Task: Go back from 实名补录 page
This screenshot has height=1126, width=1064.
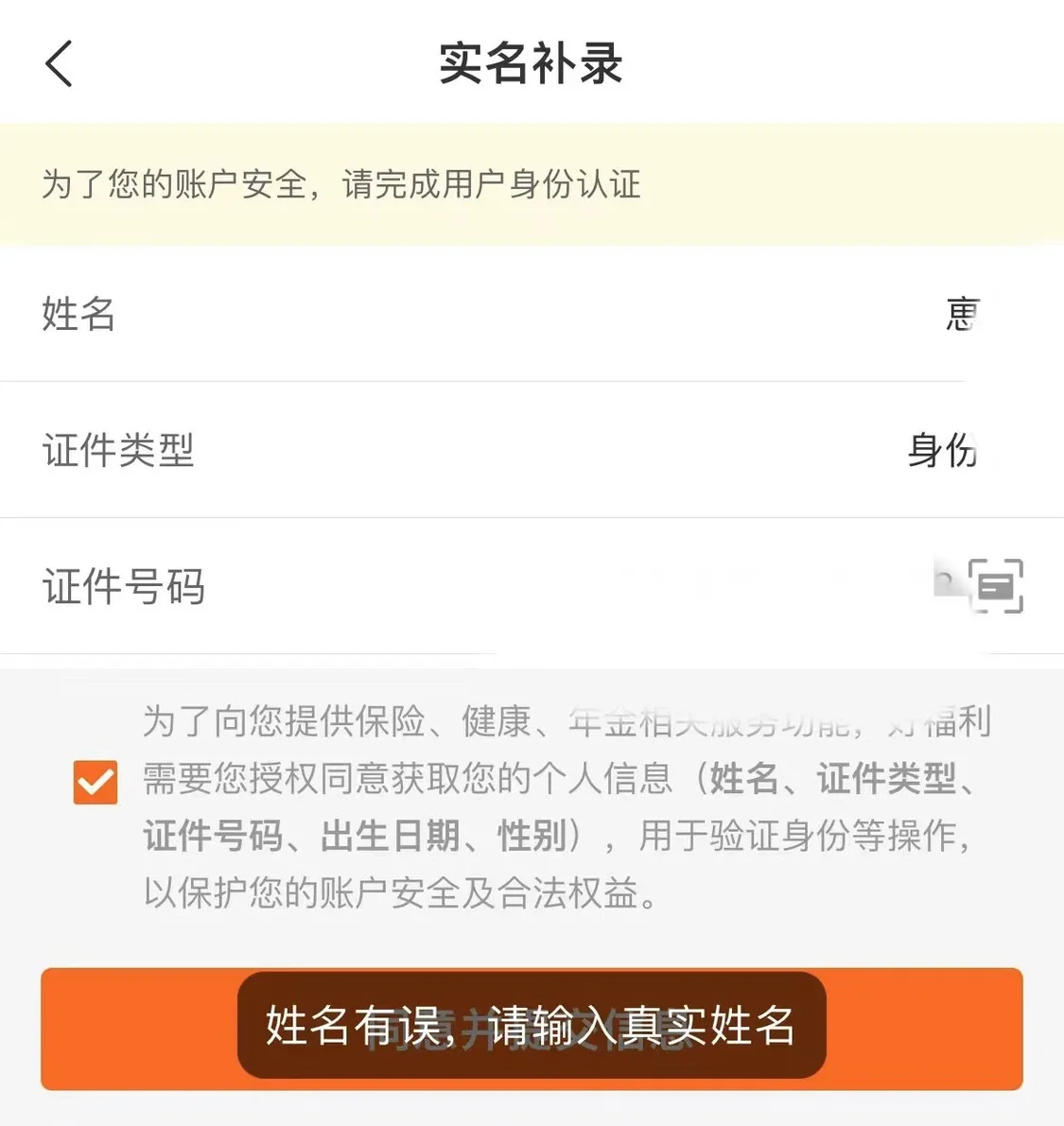Action: click(x=59, y=64)
